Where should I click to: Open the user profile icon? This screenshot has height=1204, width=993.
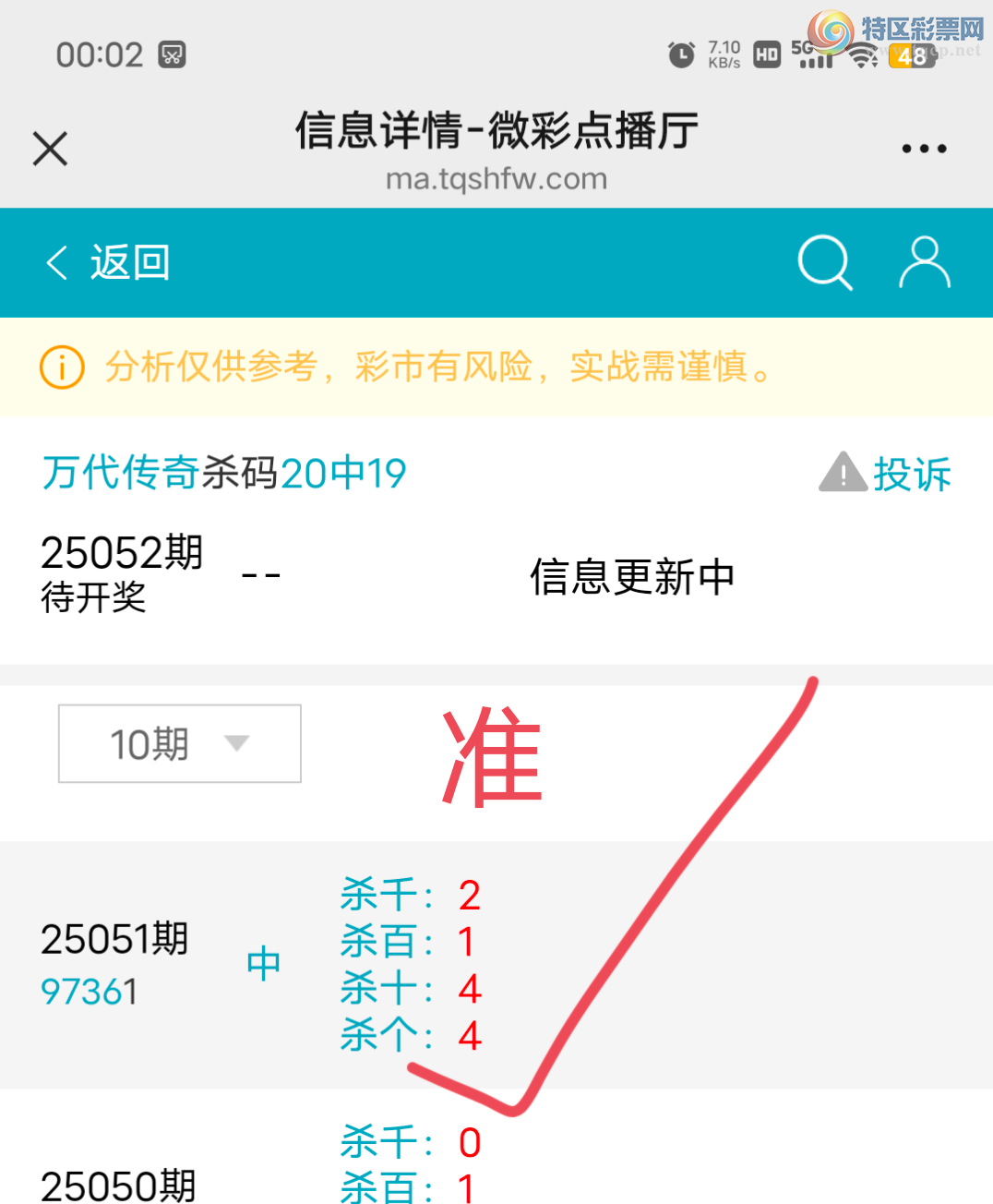(x=924, y=261)
